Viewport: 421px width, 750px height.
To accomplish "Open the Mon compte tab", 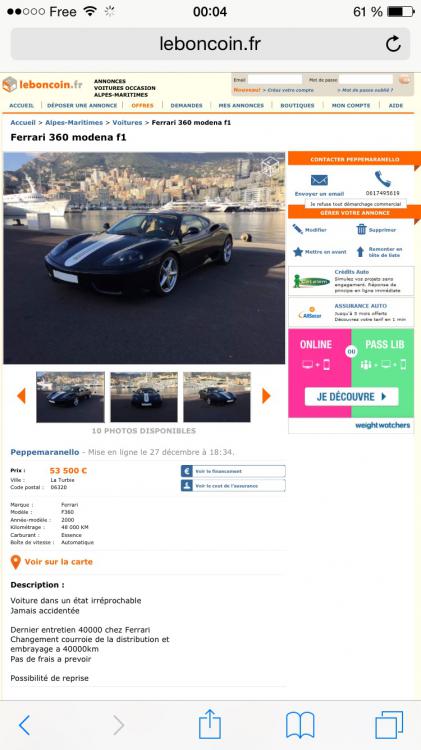I will 351,105.
